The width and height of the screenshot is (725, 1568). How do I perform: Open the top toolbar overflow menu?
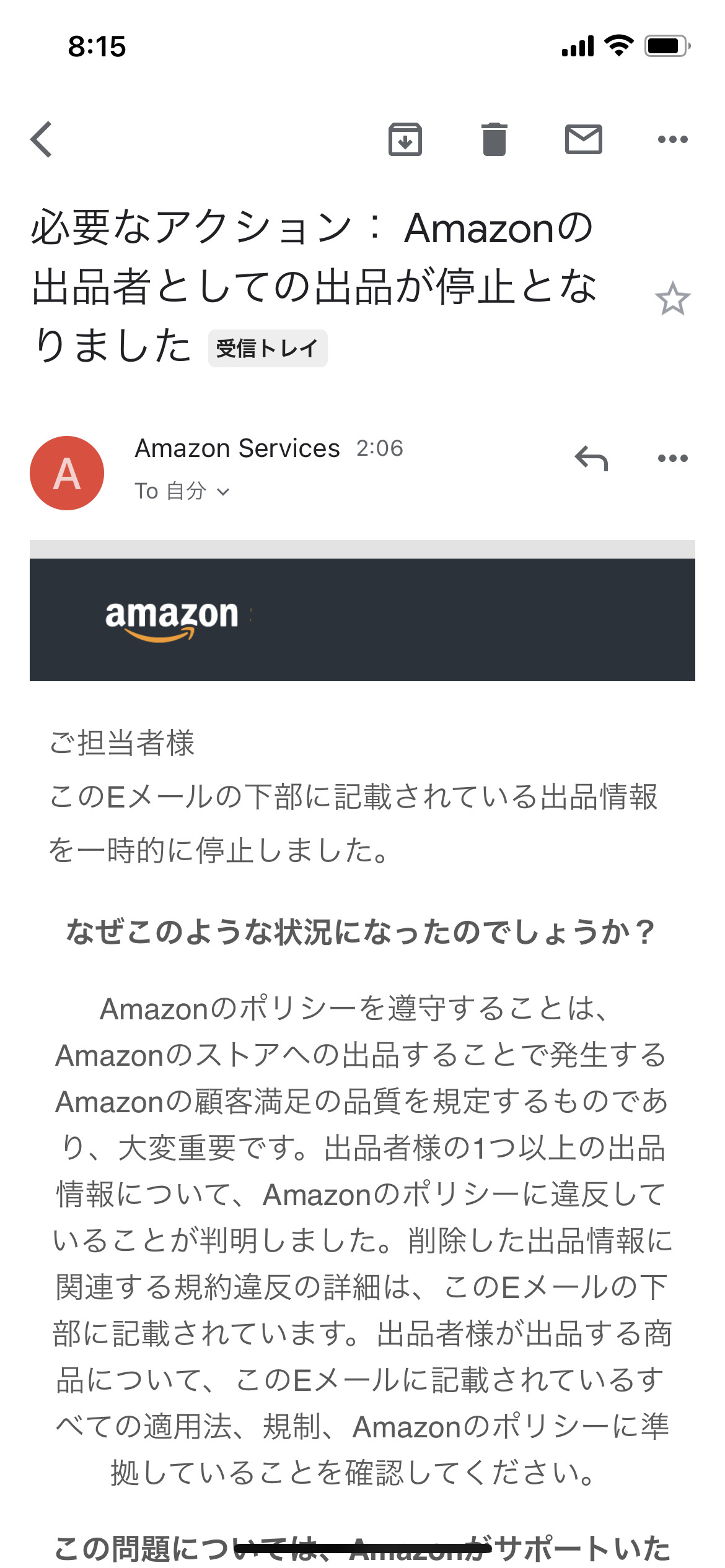[673, 139]
